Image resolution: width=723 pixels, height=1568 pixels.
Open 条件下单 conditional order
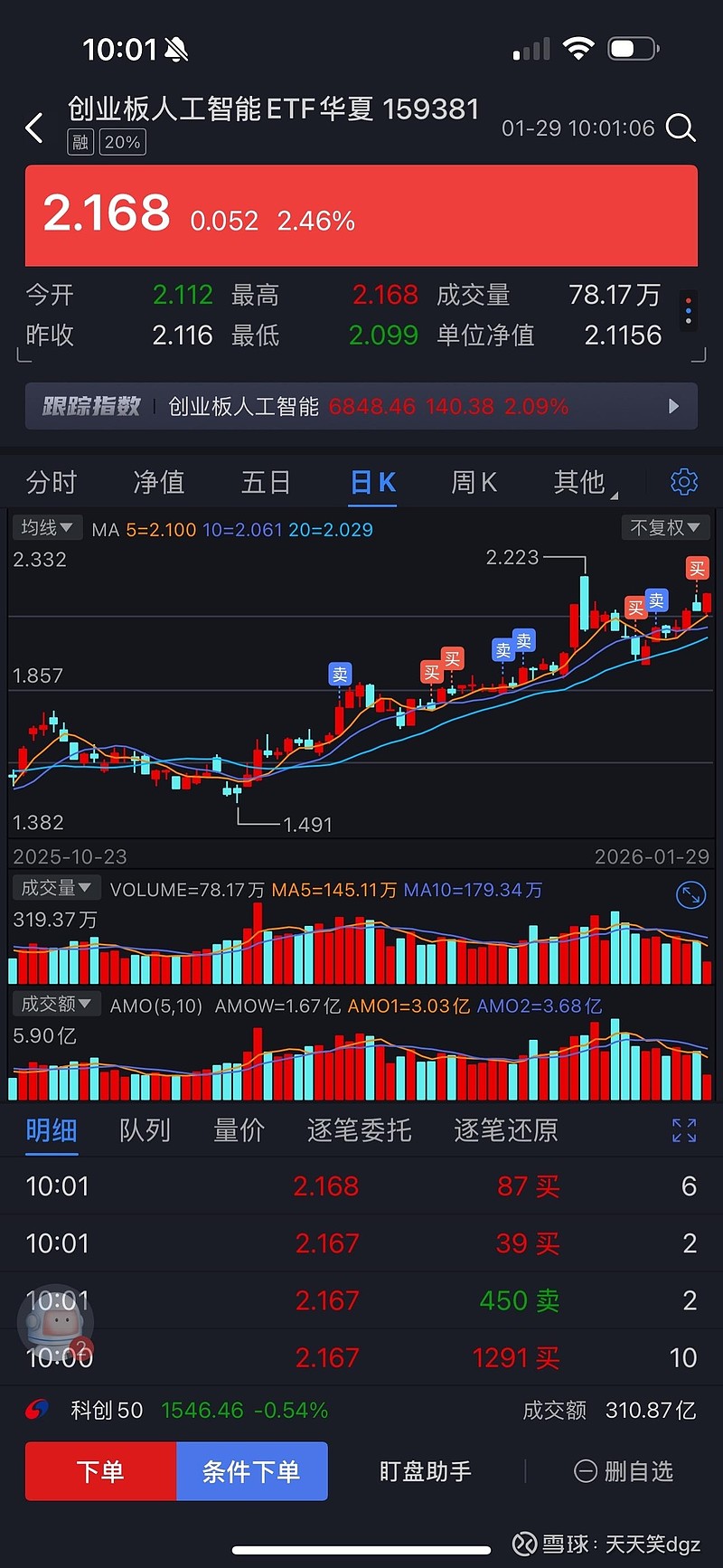pyautogui.click(x=251, y=1471)
